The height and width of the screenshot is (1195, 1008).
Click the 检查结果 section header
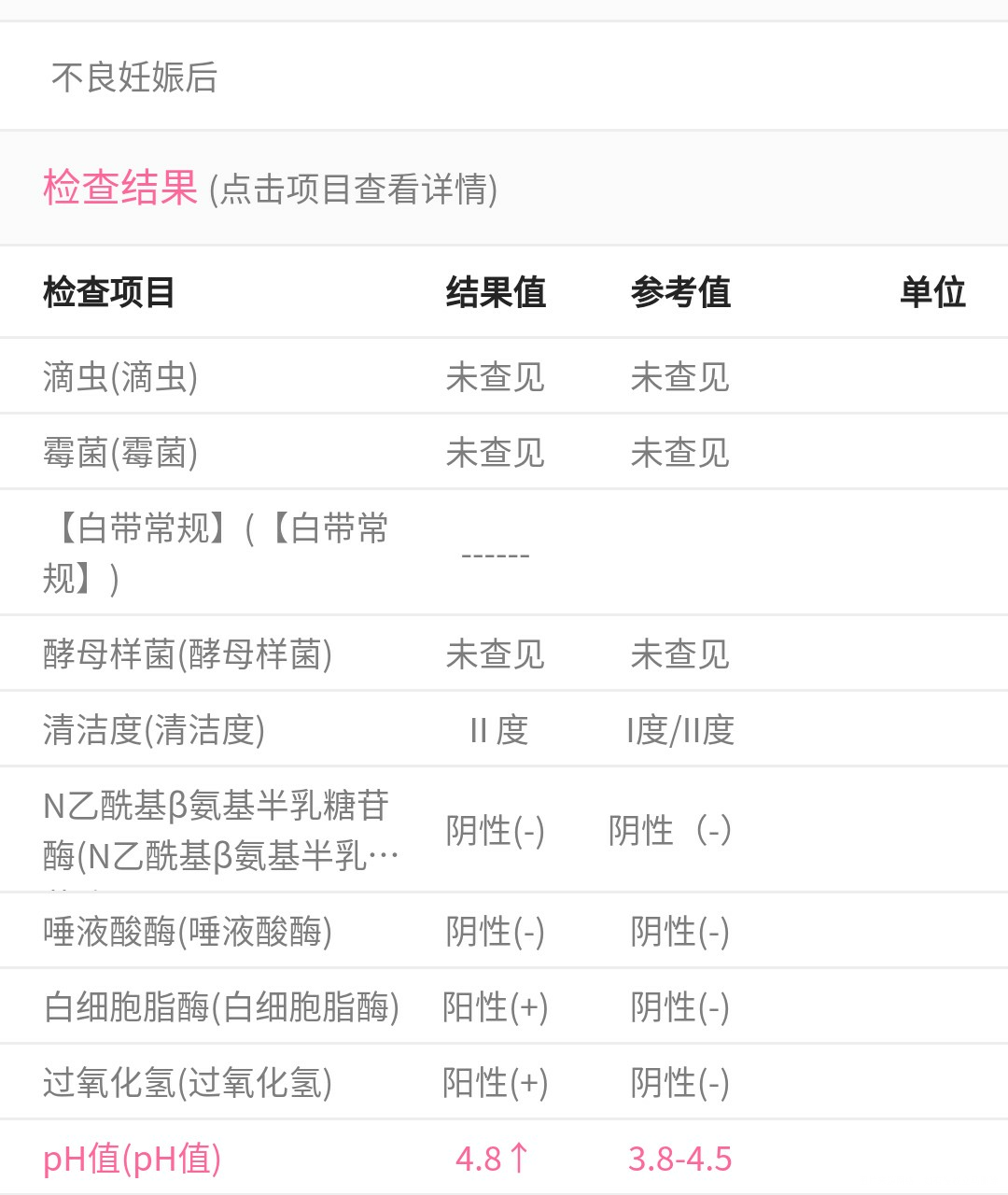(119, 189)
